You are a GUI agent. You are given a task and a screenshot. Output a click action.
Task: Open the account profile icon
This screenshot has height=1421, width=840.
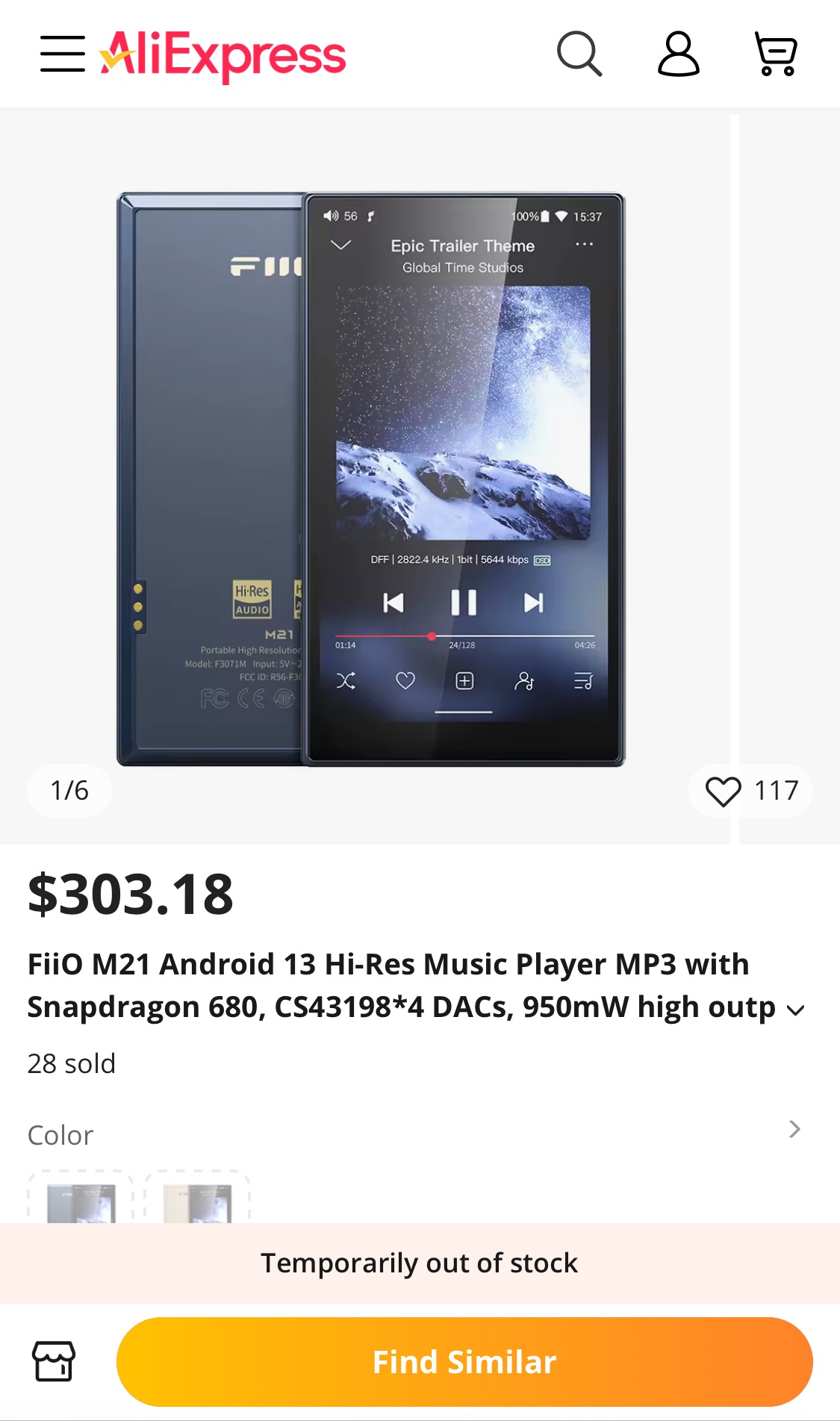point(678,54)
